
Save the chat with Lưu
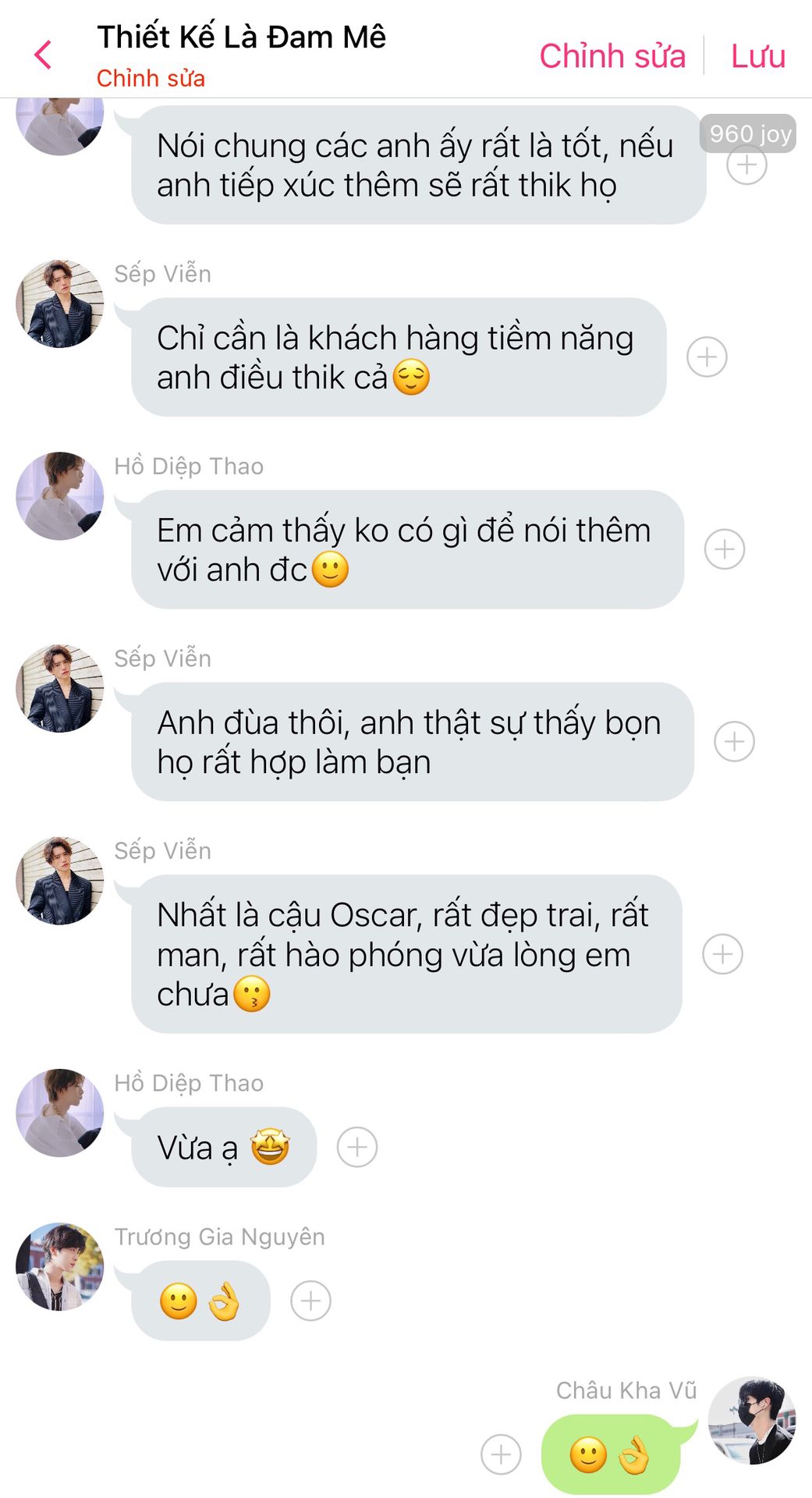[x=757, y=56]
